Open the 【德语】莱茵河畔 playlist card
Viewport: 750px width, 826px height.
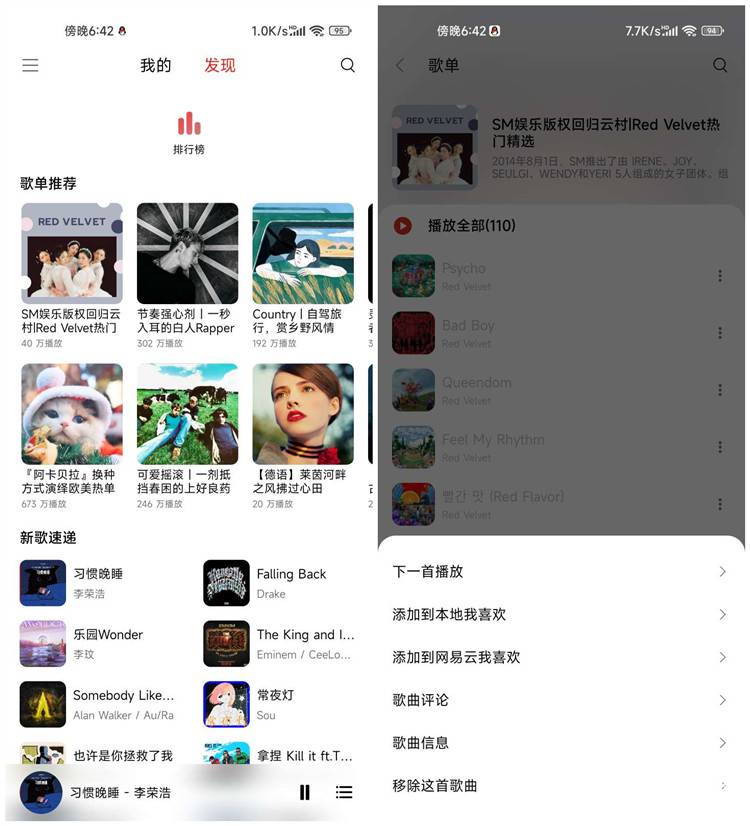tap(303, 414)
